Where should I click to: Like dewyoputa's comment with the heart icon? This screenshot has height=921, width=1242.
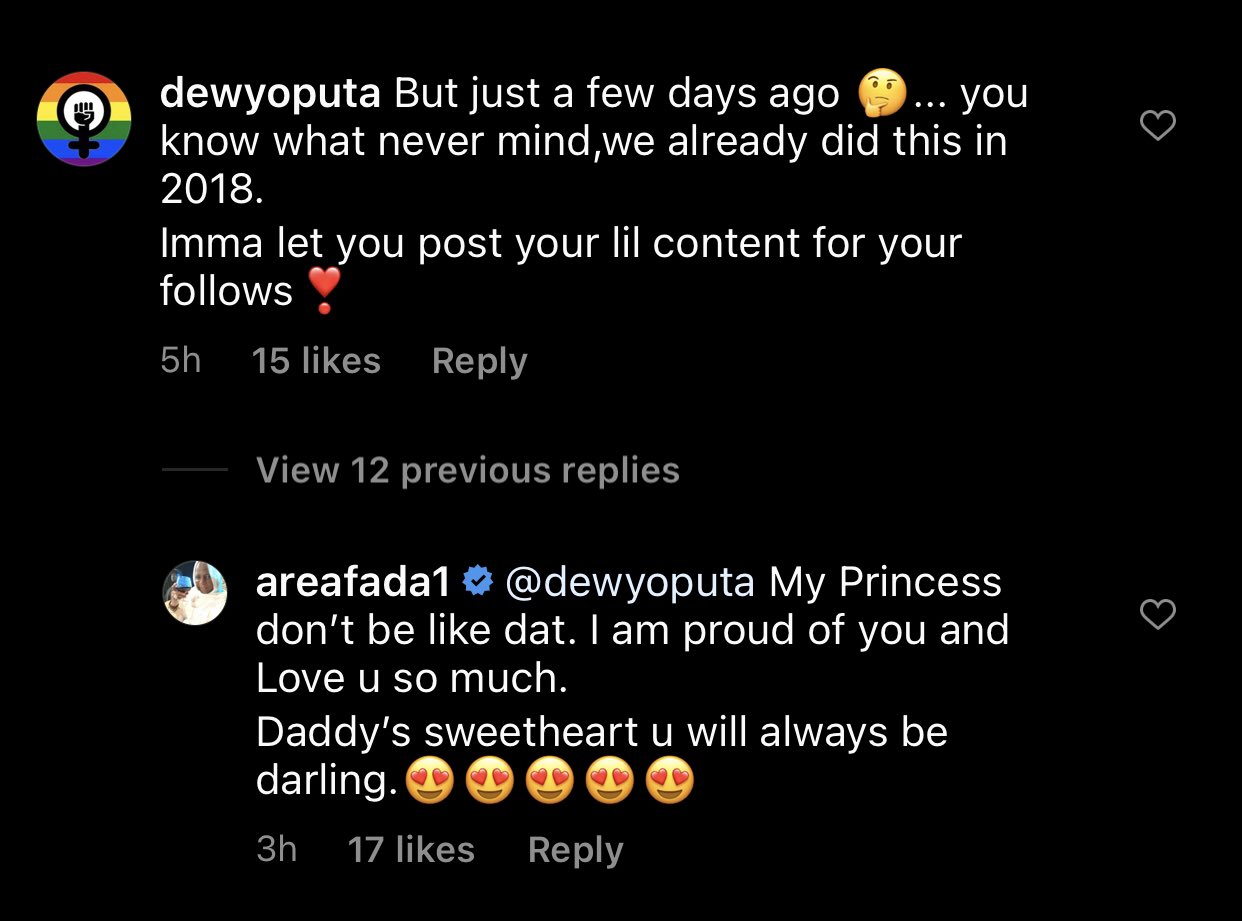click(x=1158, y=126)
